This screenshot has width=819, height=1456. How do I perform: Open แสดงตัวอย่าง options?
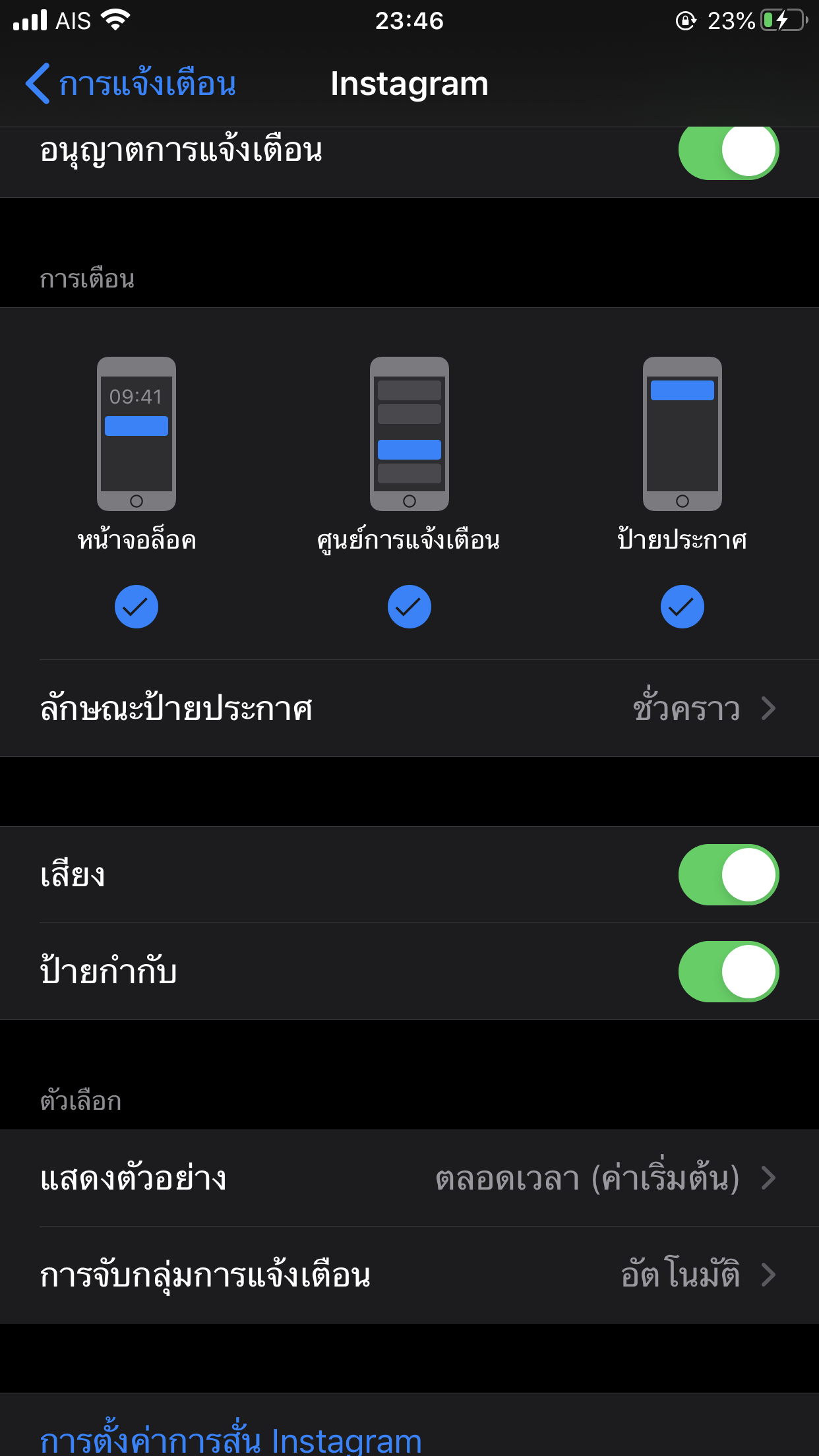409,1178
